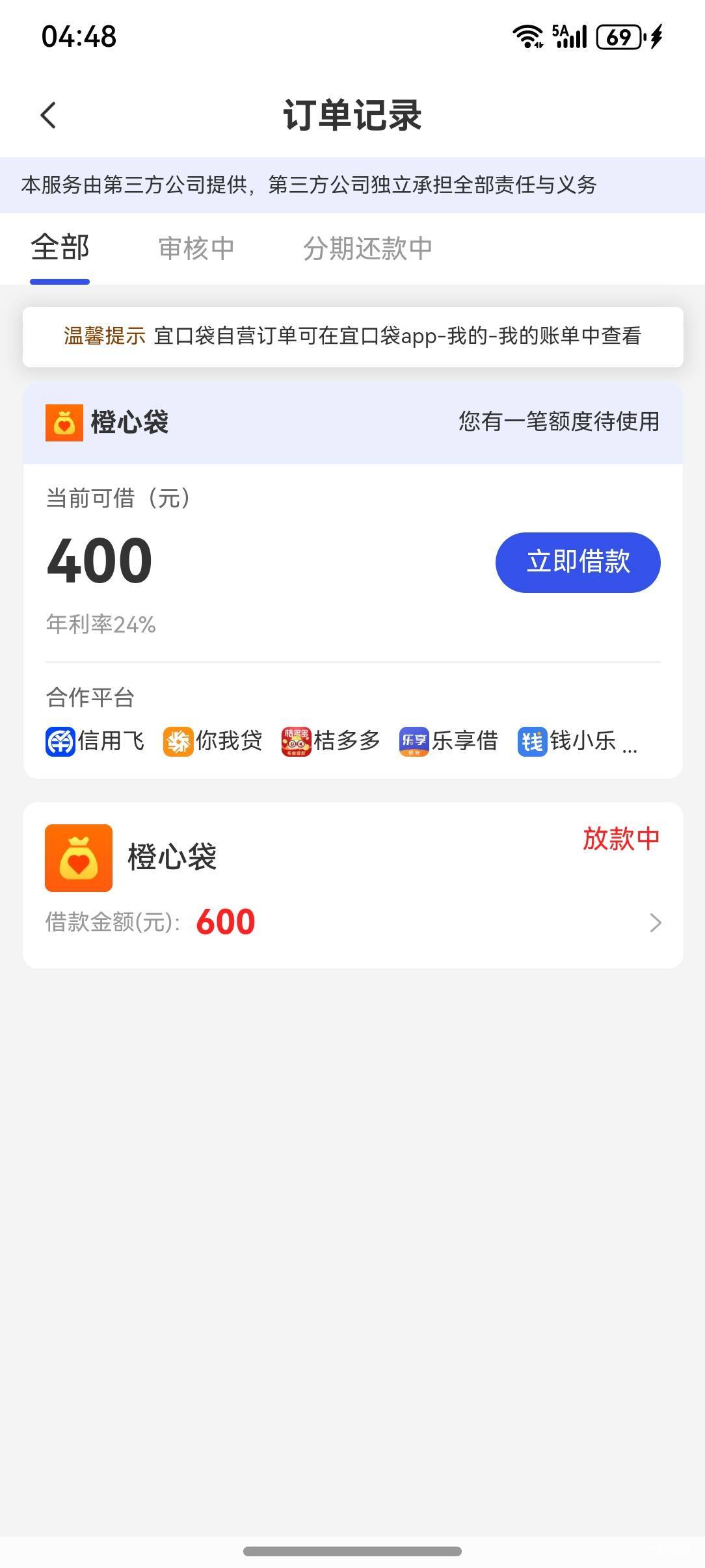Select the 全部 tab
705x1568 pixels.
60,248
